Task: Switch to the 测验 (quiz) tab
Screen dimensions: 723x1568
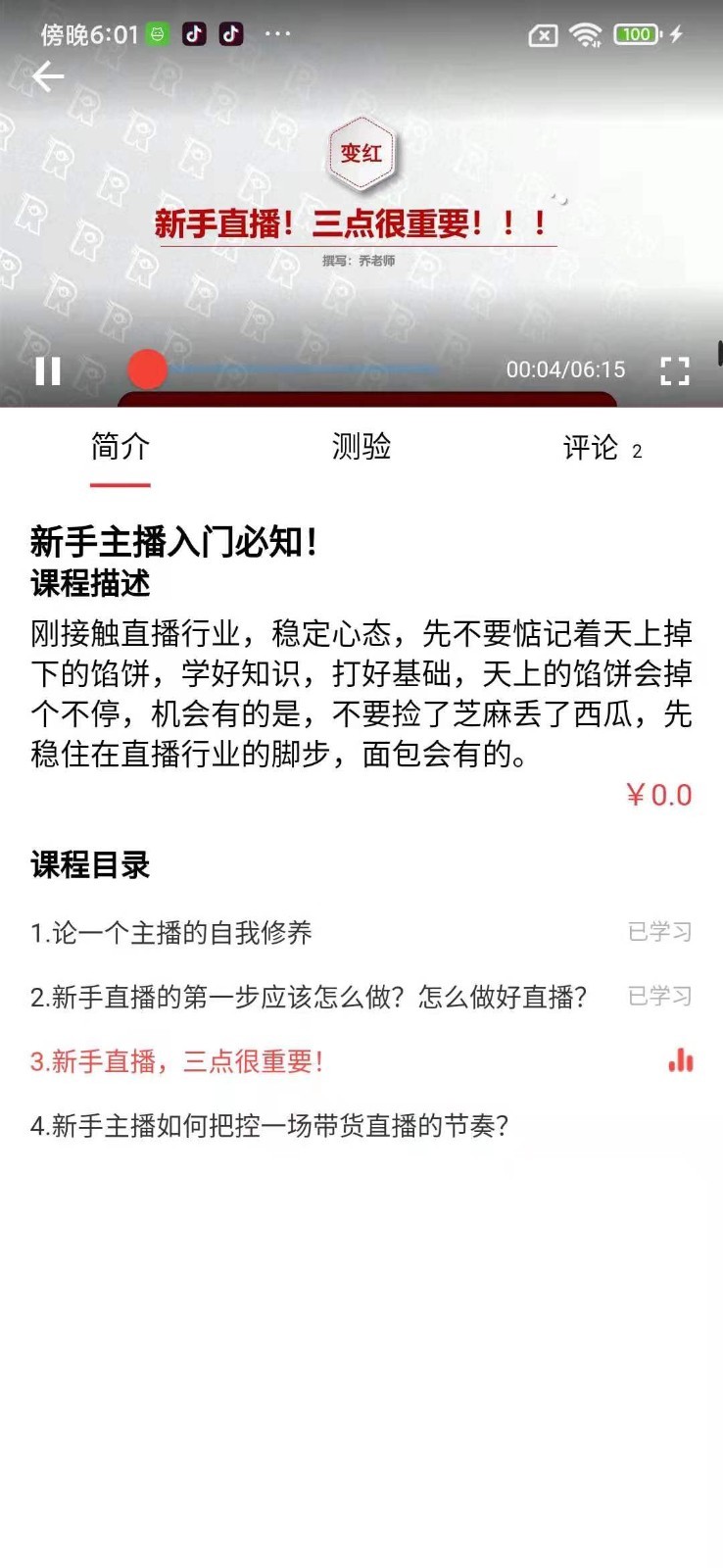Action: point(361,447)
